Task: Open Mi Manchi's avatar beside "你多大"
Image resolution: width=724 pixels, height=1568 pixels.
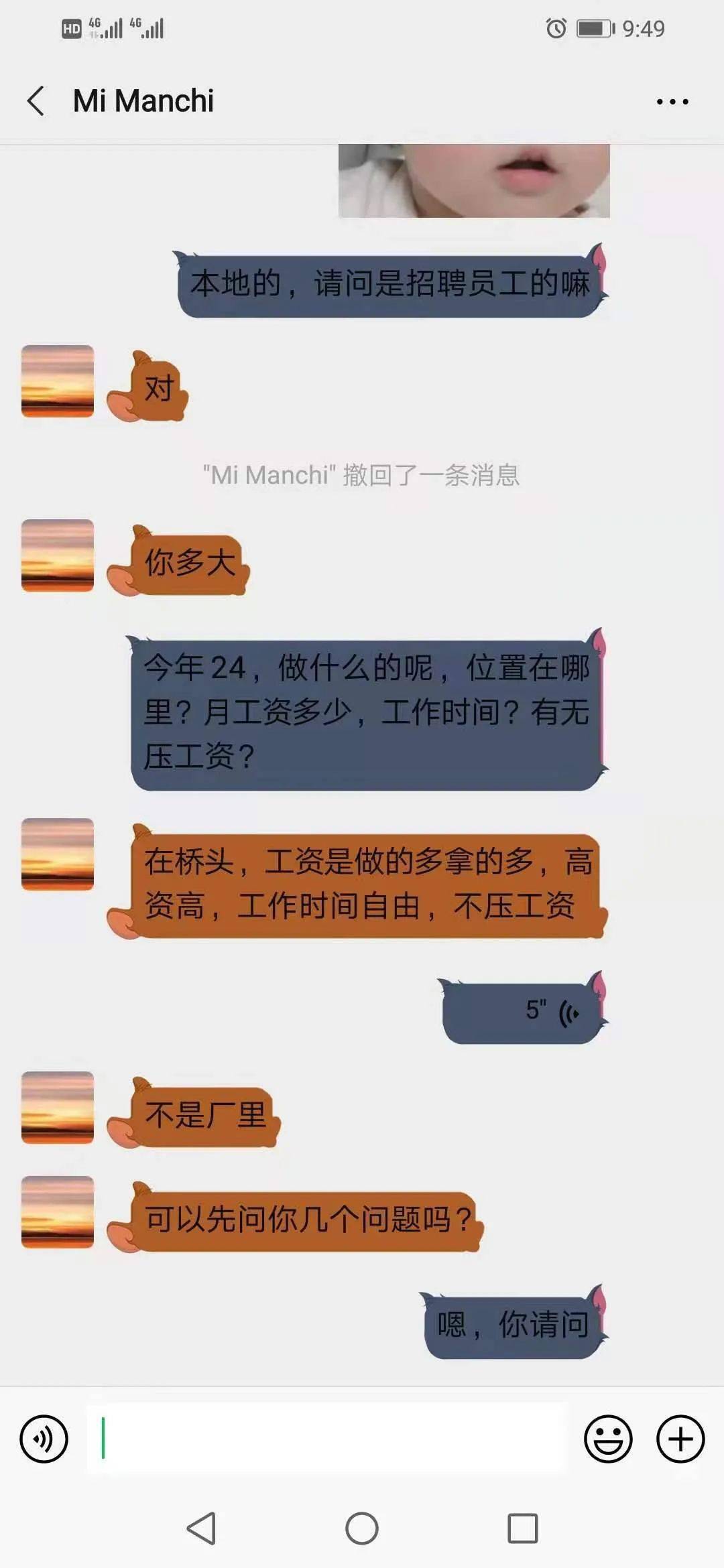Action: [58, 556]
